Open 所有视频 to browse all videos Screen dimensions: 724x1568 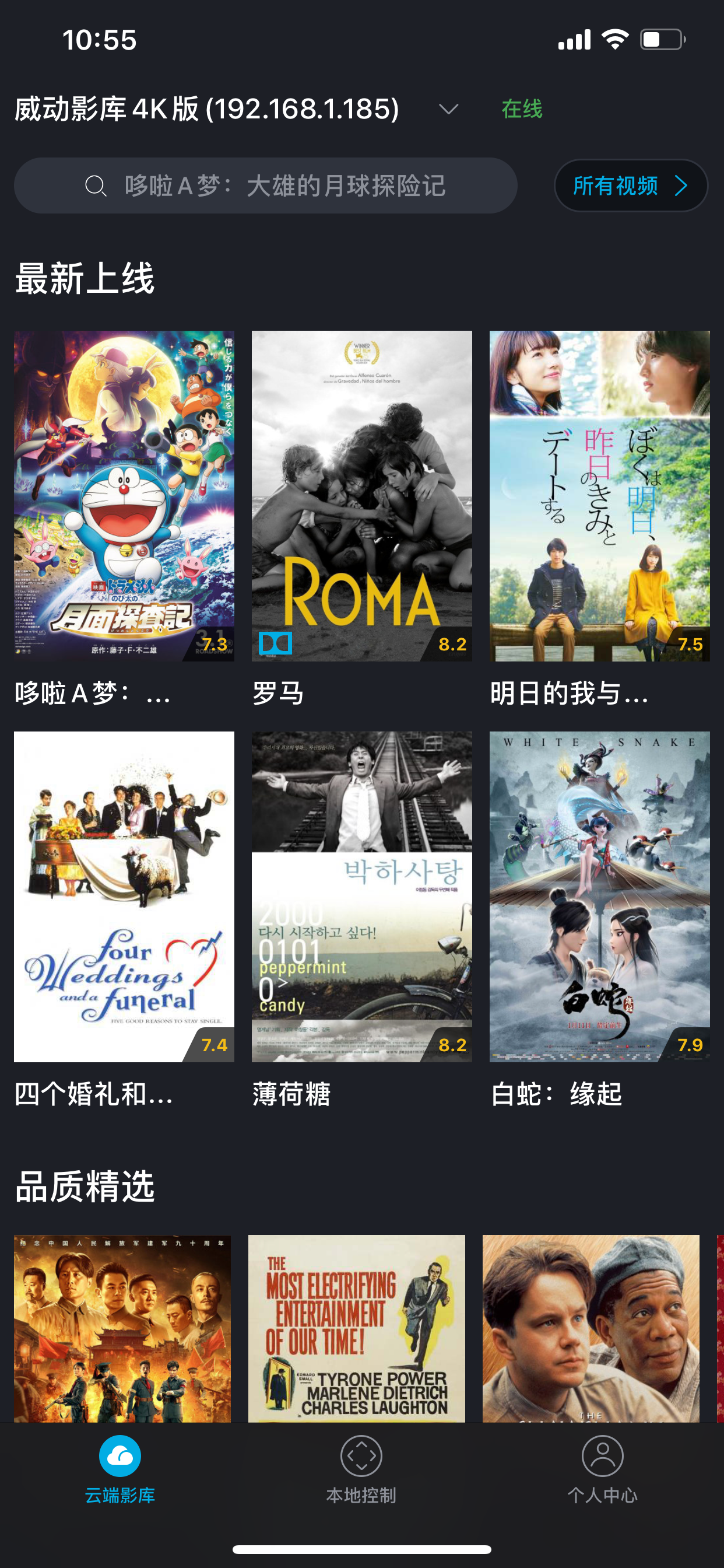pyautogui.click(x=615, y=187)
